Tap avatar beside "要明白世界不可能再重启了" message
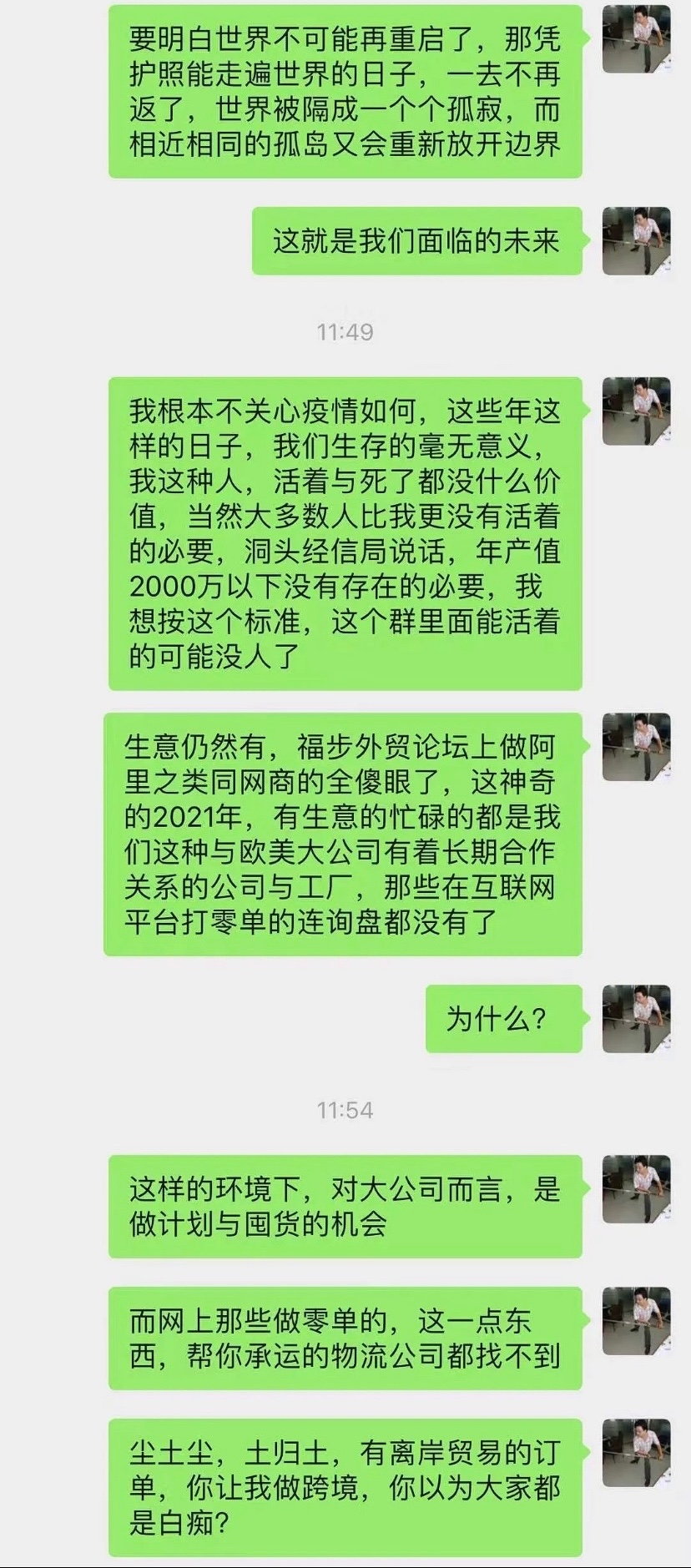The height and width of the screenshot is (1568, 691). [636, 38]
